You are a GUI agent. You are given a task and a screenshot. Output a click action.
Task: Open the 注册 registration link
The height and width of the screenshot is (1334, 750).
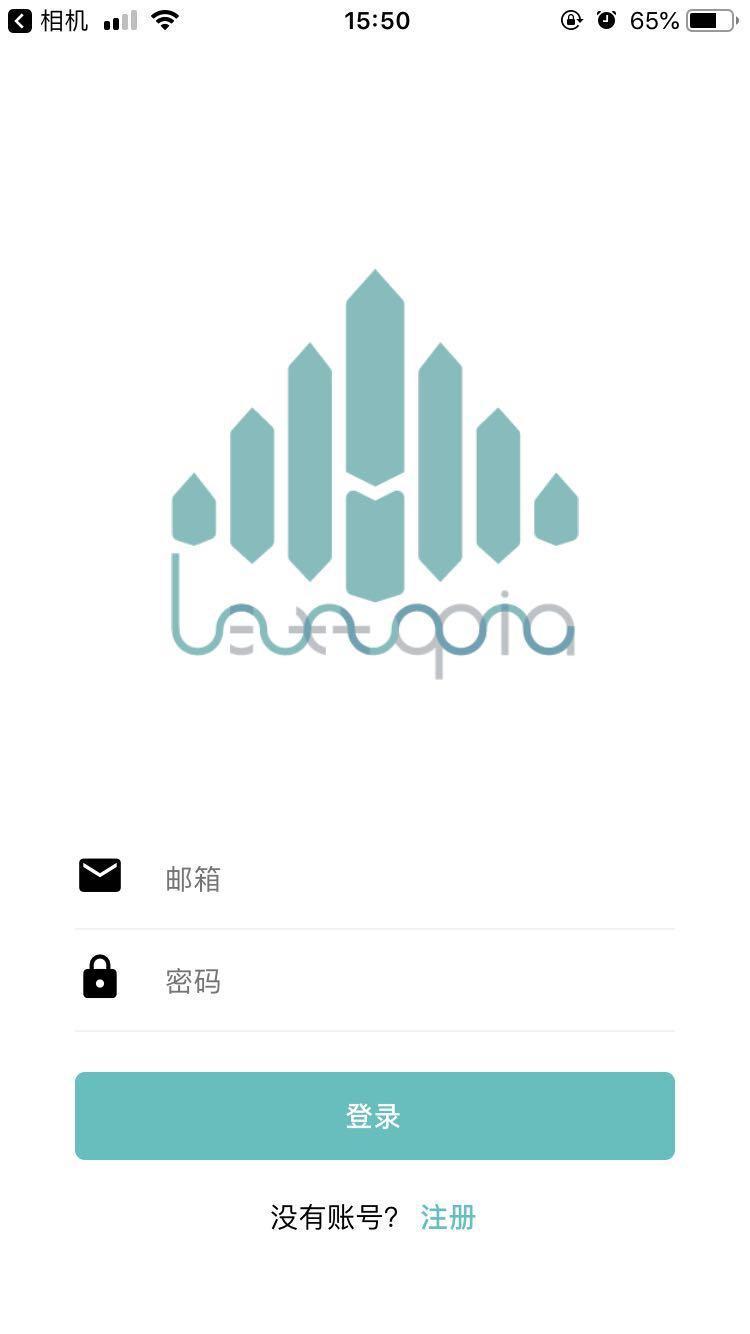point(448,1217)
